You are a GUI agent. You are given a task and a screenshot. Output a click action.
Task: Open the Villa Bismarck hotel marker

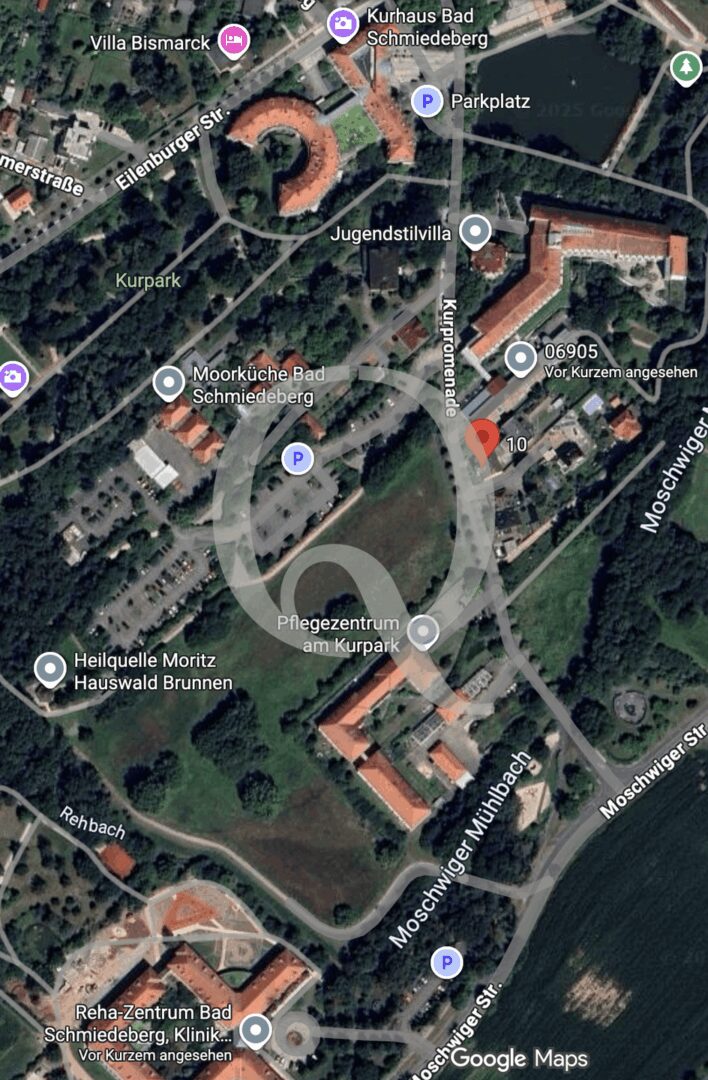233,41
